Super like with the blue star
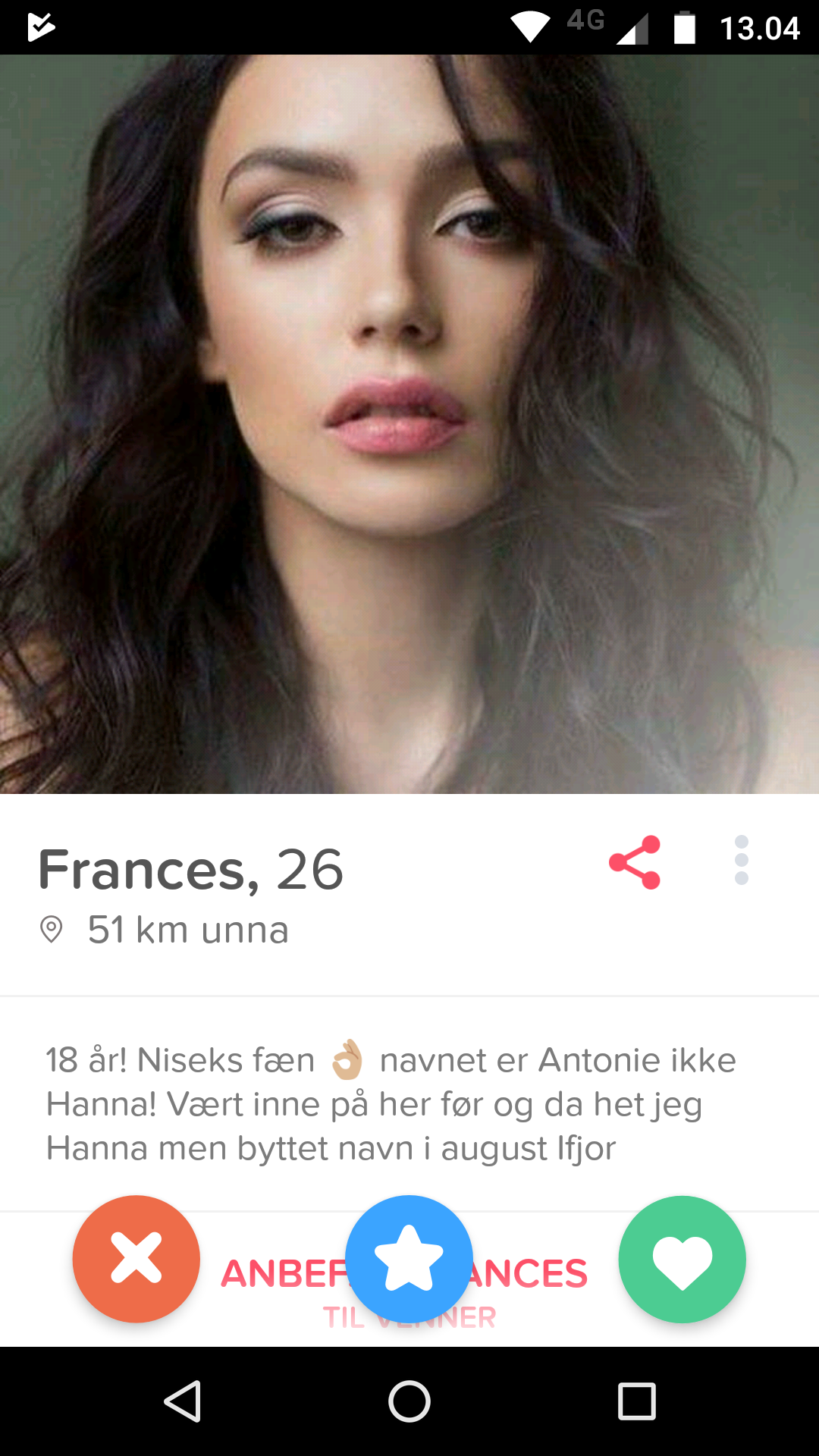Screen dimensions: 819x1456 pos(409,1259)
